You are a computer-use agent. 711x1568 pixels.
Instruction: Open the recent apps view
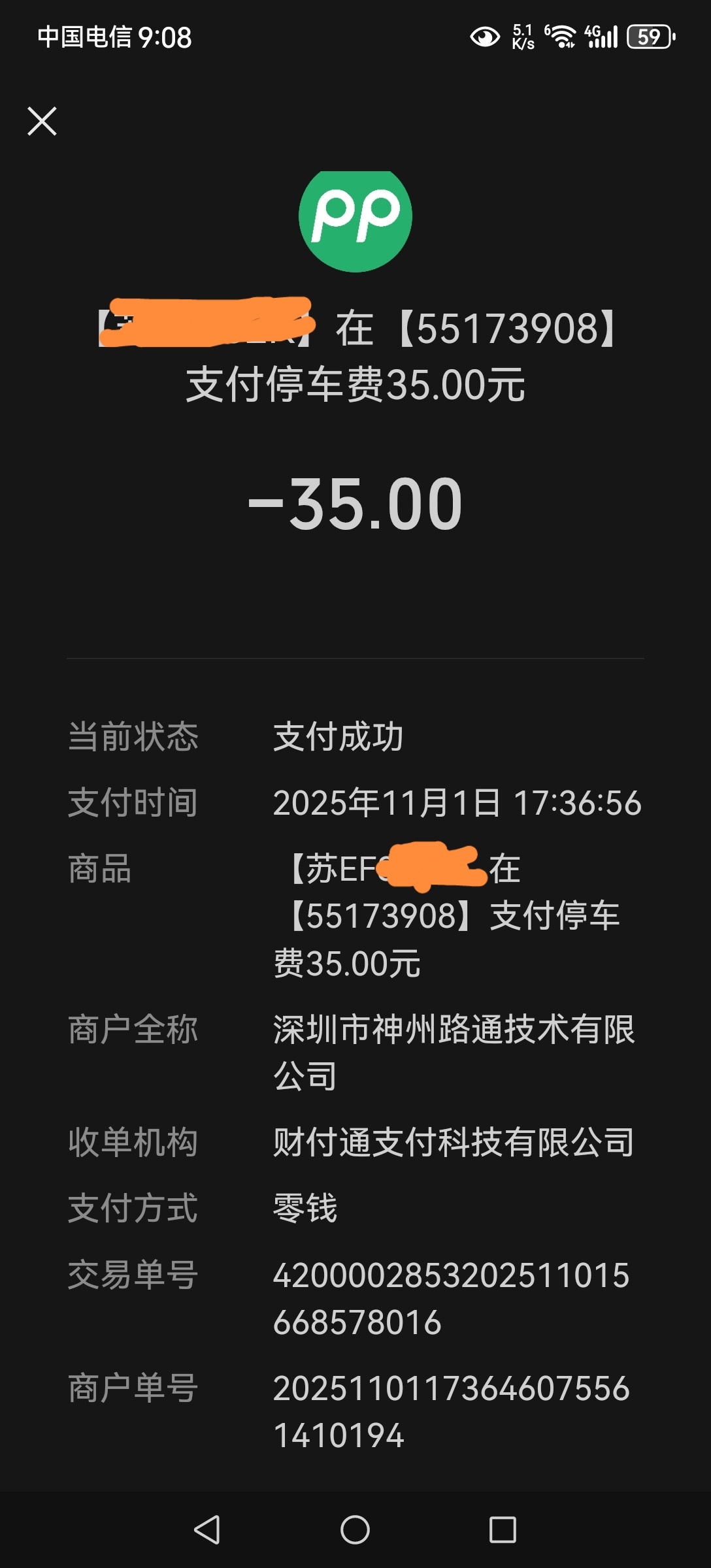(x=503, y=1529)
